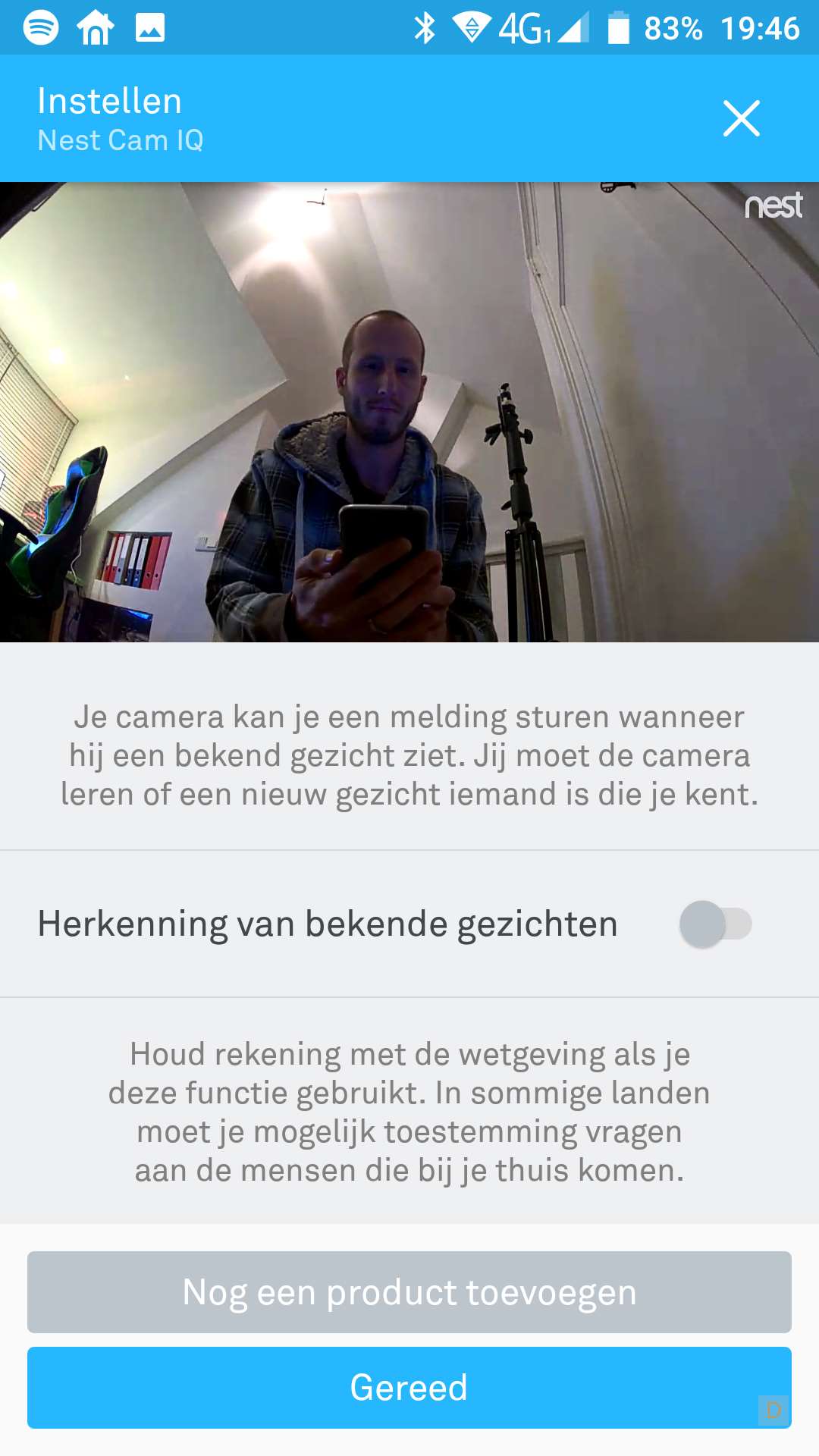Tap Nog een product toevoegen button
819x1456 pixels.
tap(409, 1292)
